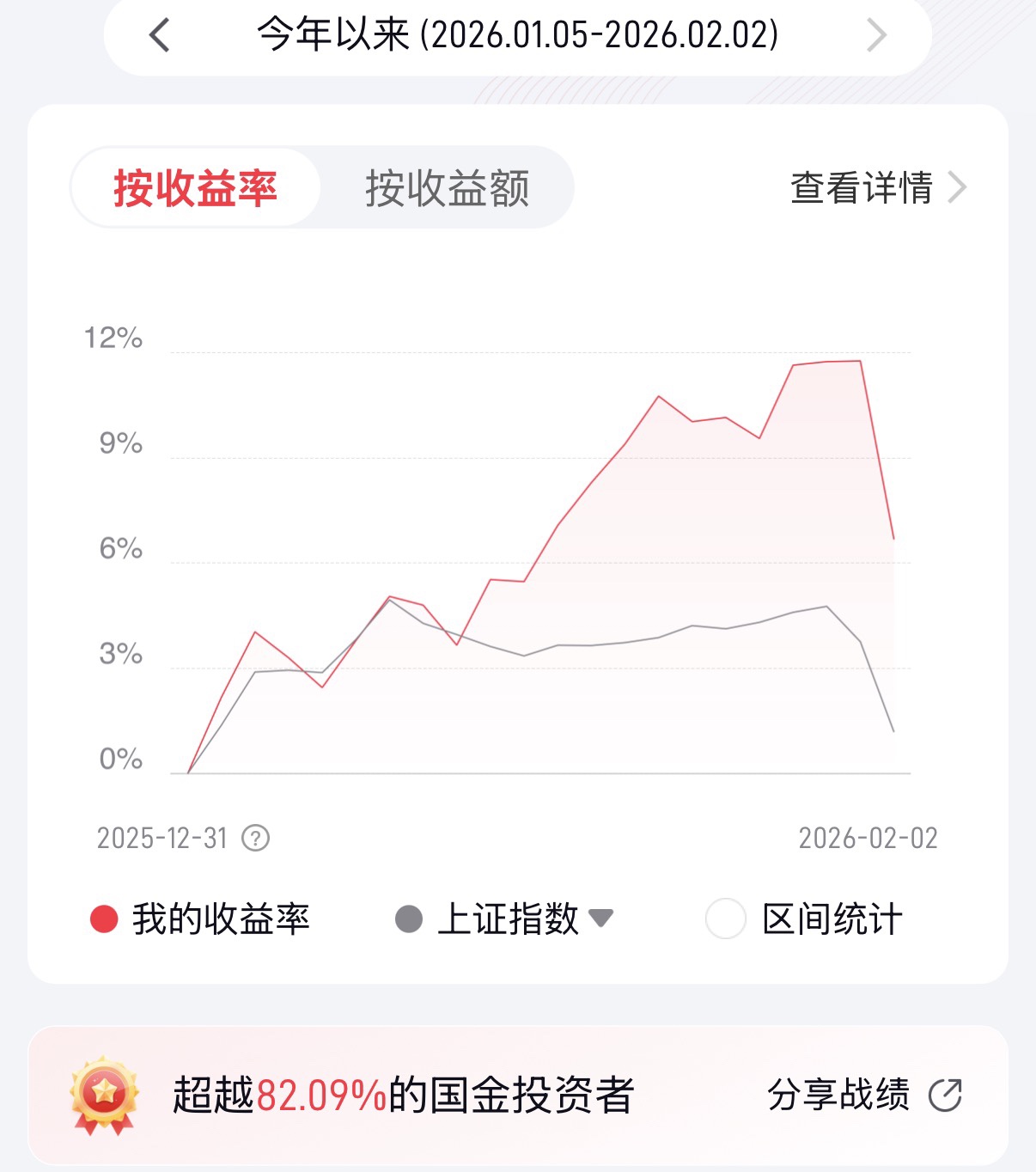Image resolution: width=1036 pixels, height=1172 pixels.
Task: Open the help icon beside 2025-12-31
Action: coord(255,838)
